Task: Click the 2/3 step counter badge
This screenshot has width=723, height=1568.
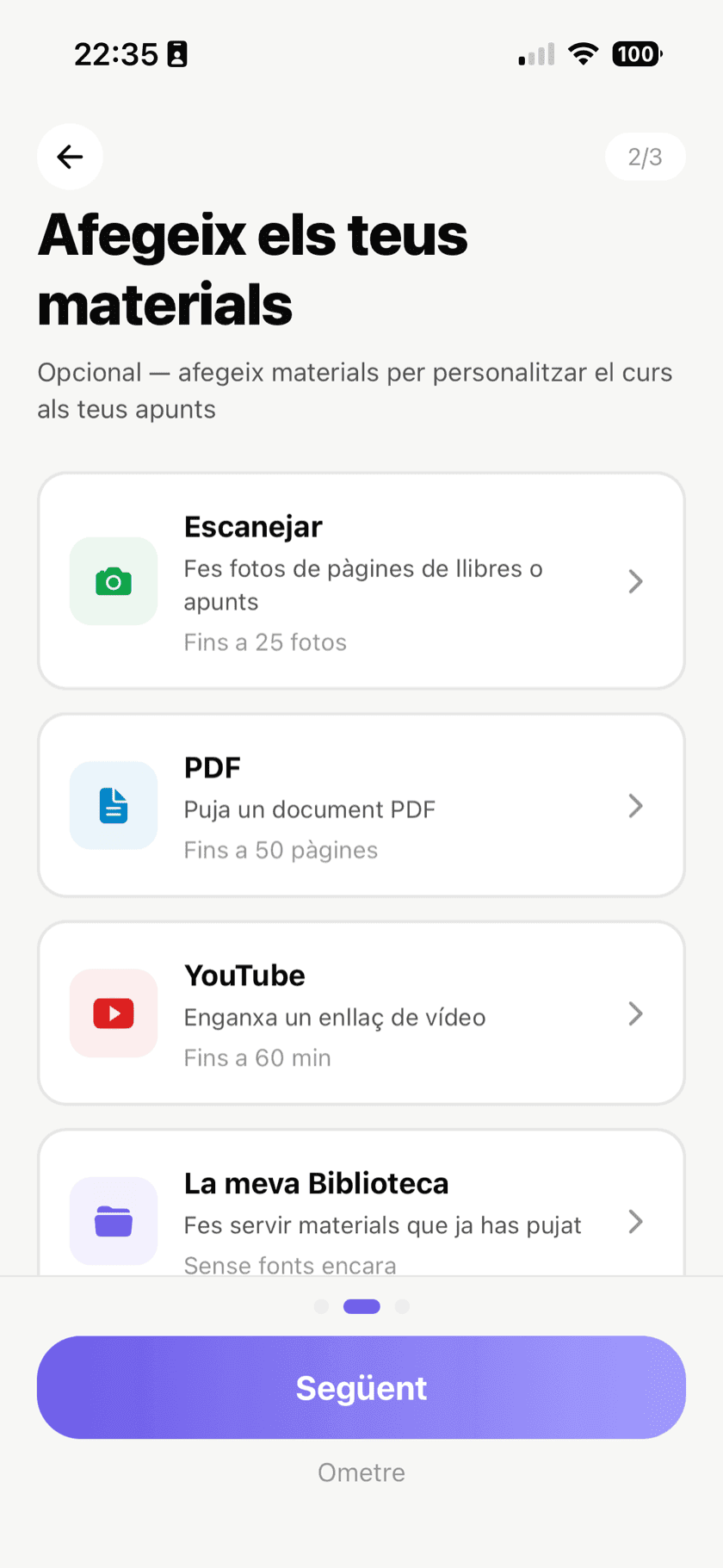Action: click(x=645, y=157)
